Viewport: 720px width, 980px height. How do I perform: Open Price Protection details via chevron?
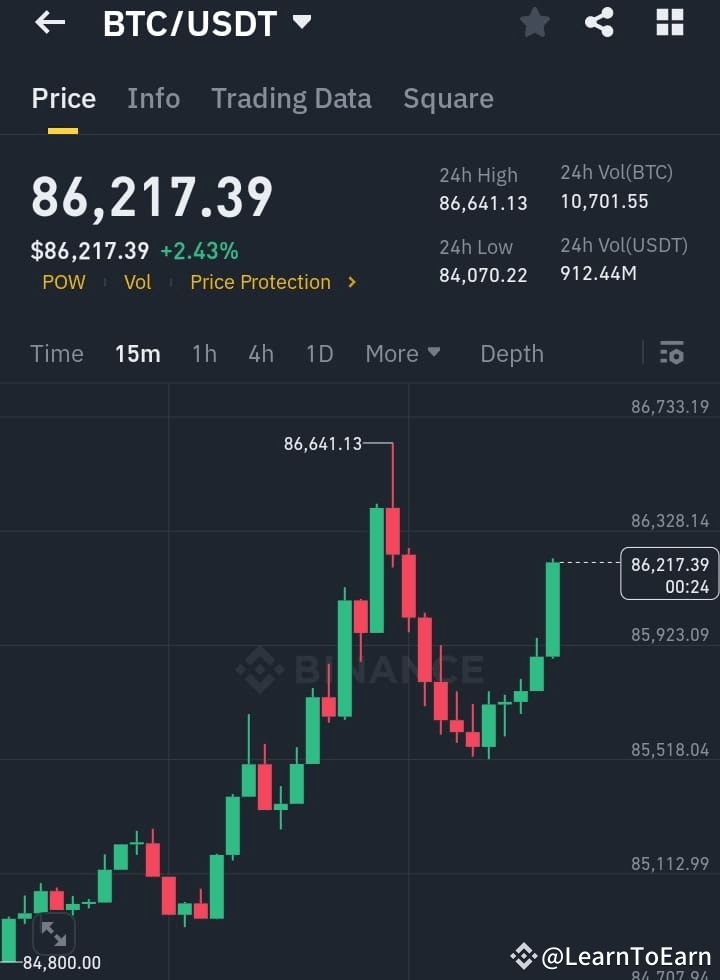[x=352, y=282]
